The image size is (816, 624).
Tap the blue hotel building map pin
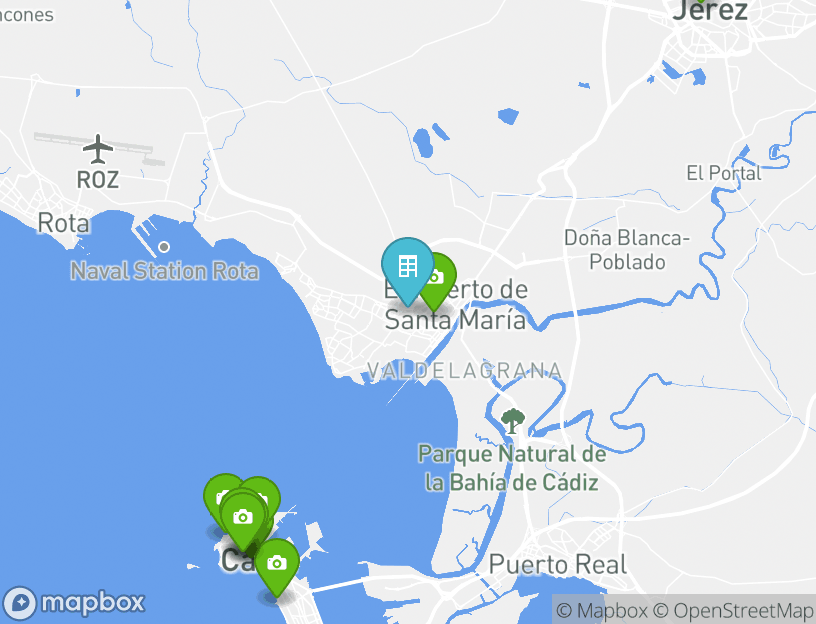coord(407,267)
